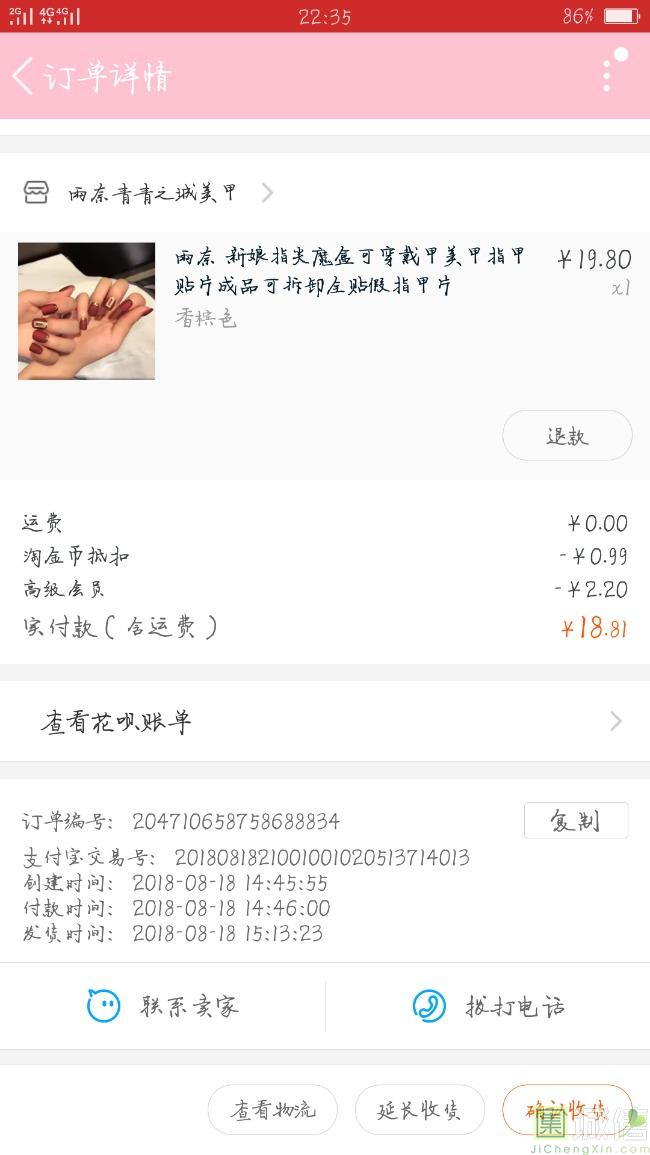
Task: Extend the receipt time with 延长收货
Action: 419,1110
